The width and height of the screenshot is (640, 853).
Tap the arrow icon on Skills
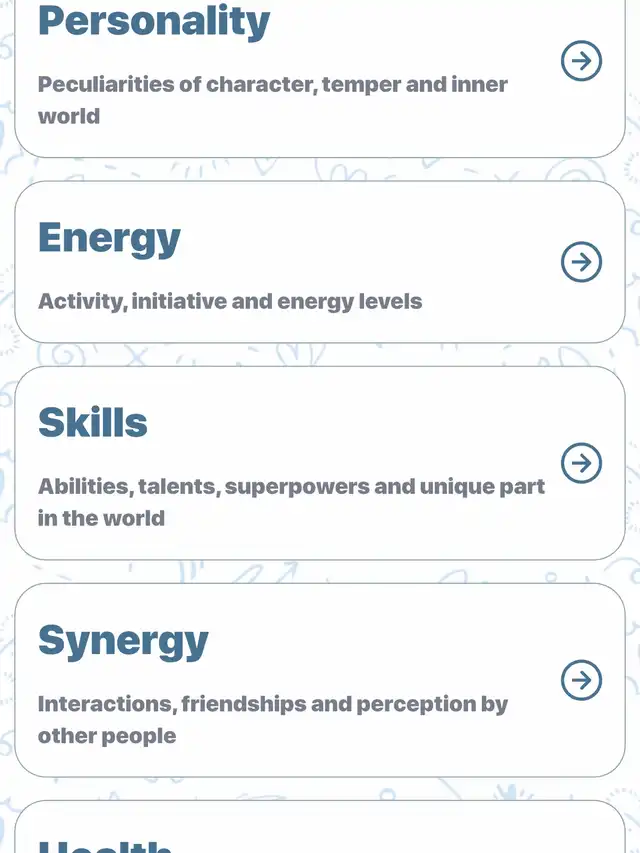click(x=581, y=463)
